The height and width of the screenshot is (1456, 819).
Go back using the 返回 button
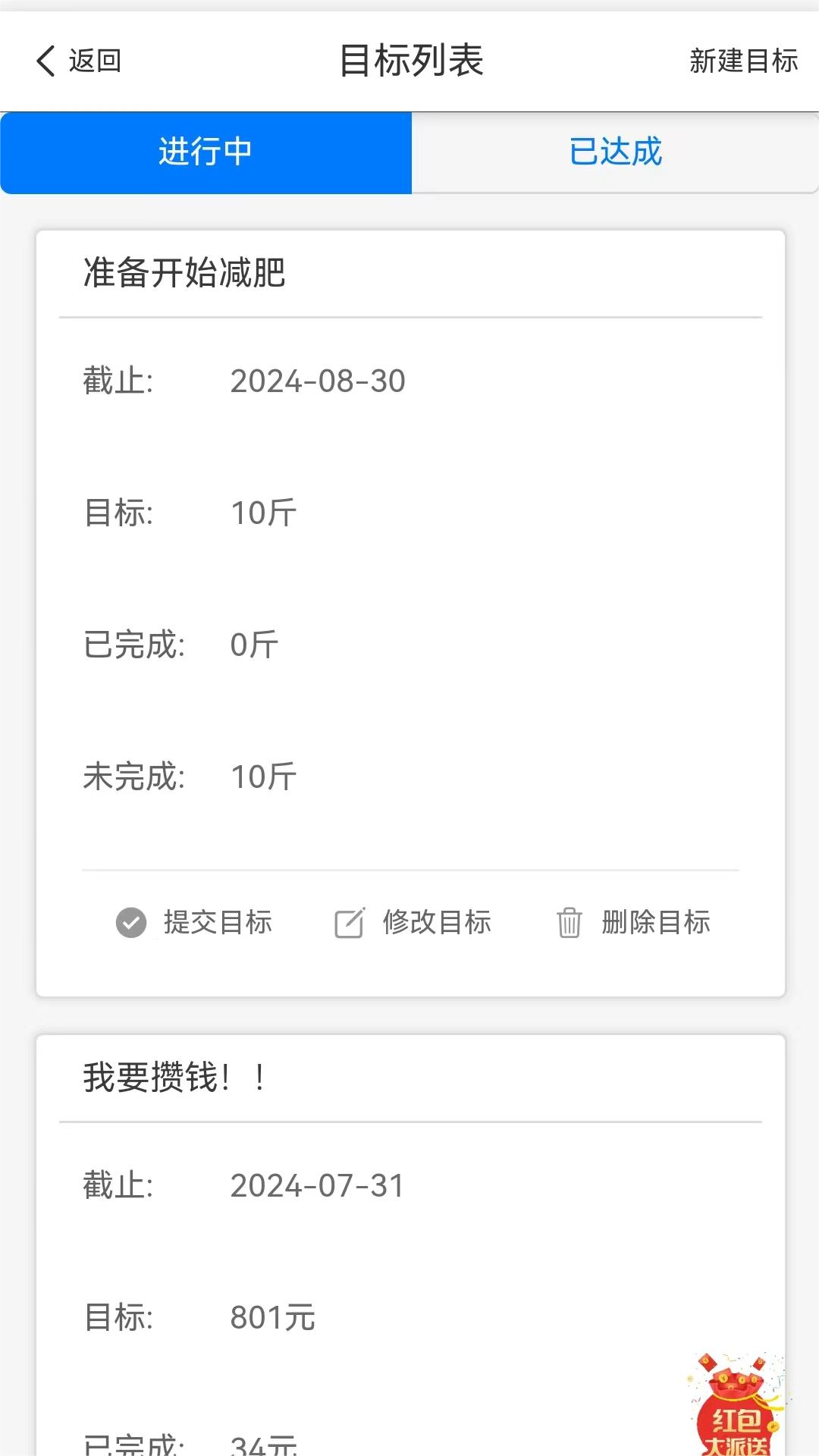click(79, 61)
